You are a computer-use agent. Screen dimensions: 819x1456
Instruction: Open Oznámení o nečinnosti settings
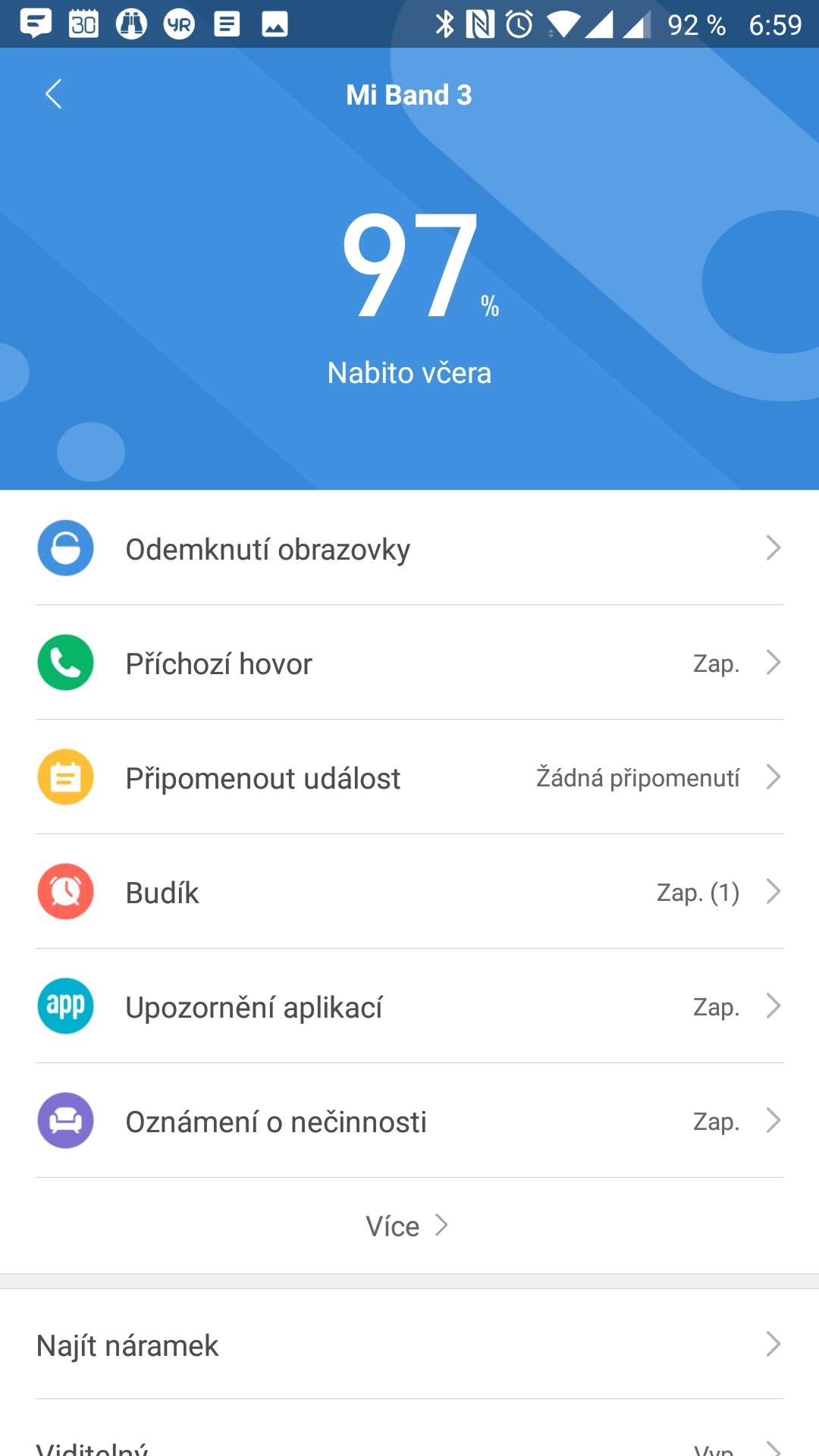click(409, 1121)
